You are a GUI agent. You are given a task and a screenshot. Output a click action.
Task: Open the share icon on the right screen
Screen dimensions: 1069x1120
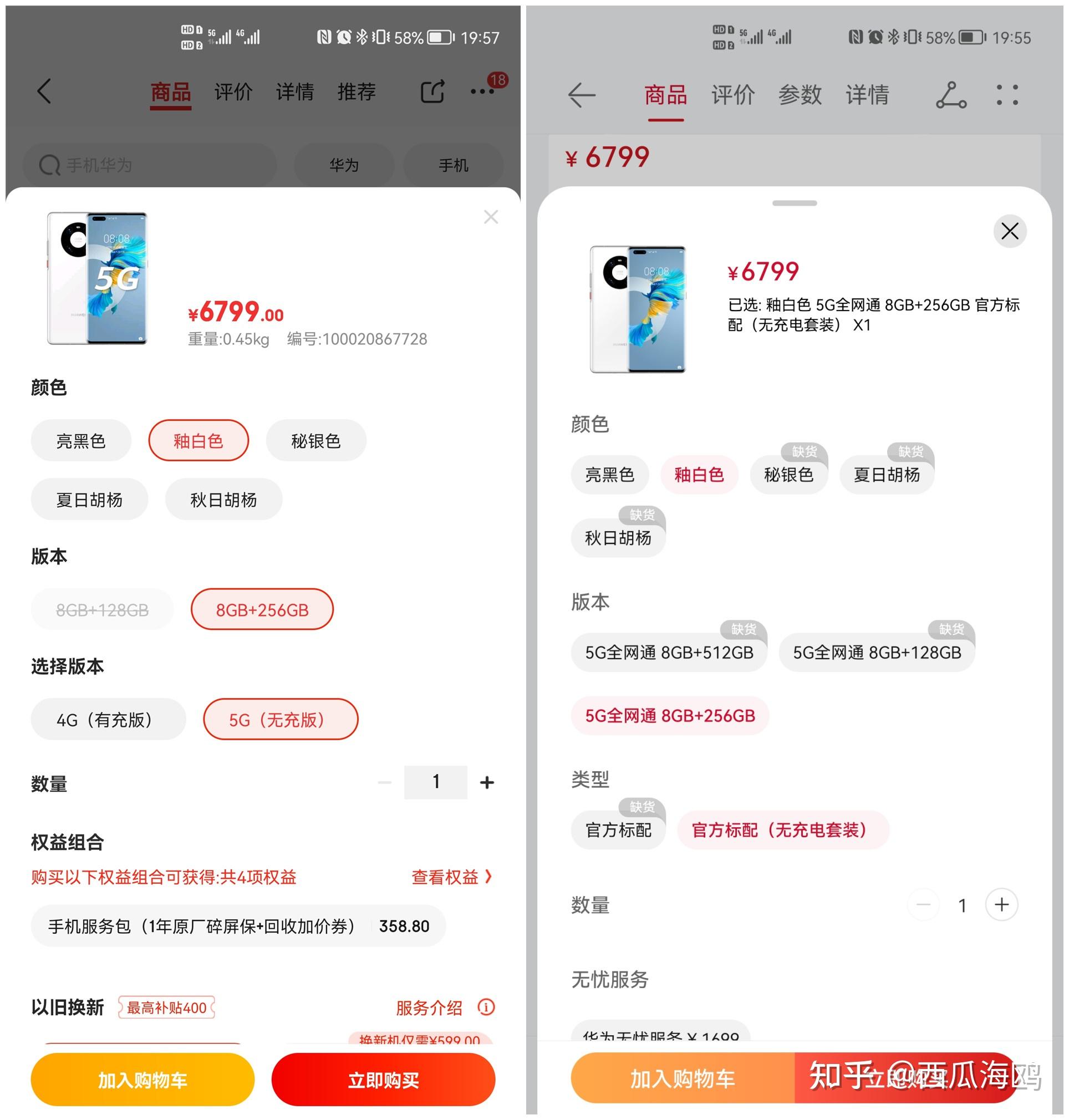click(951, 96)
